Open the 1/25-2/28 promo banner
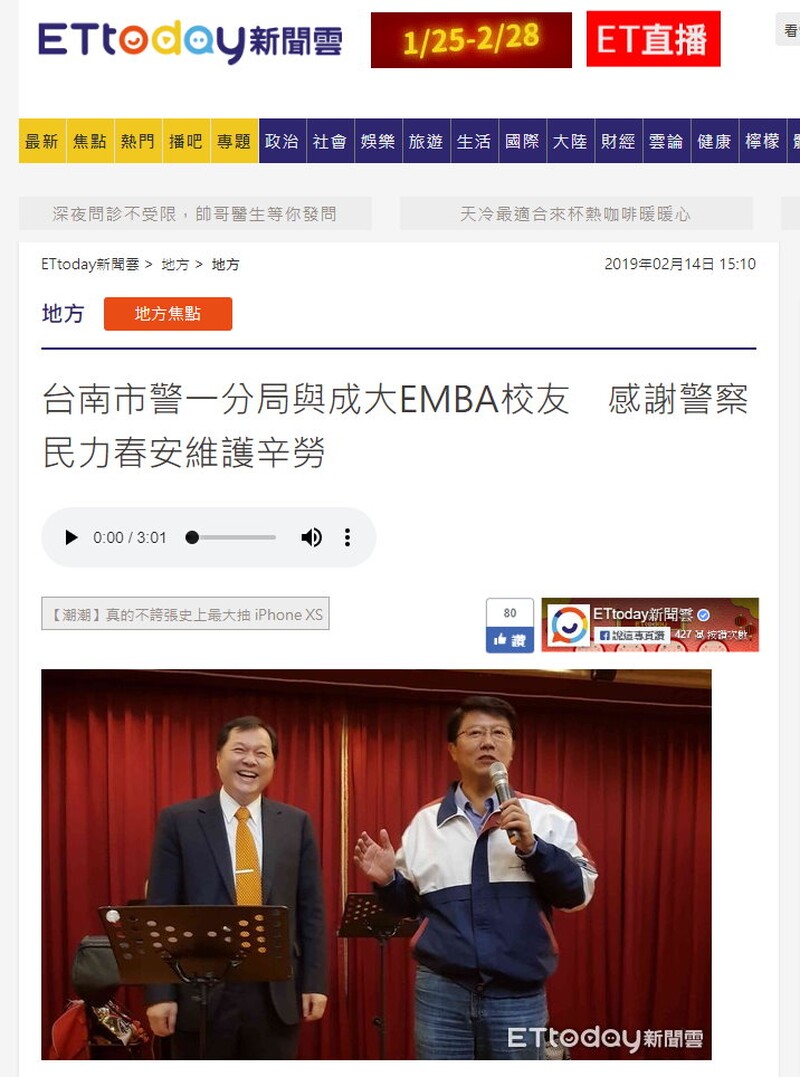This screenshot has width=800, height=1077. (471, 40)
